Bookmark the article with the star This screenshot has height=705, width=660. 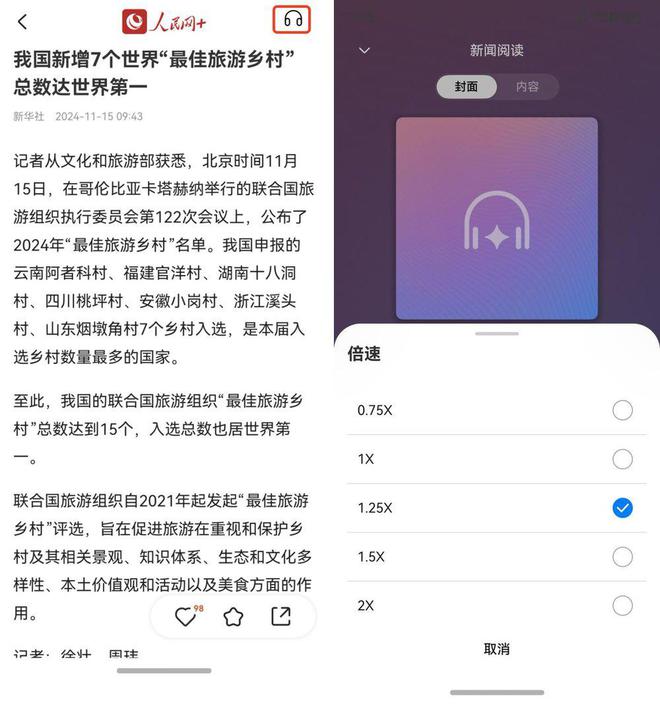pos(233,617)
